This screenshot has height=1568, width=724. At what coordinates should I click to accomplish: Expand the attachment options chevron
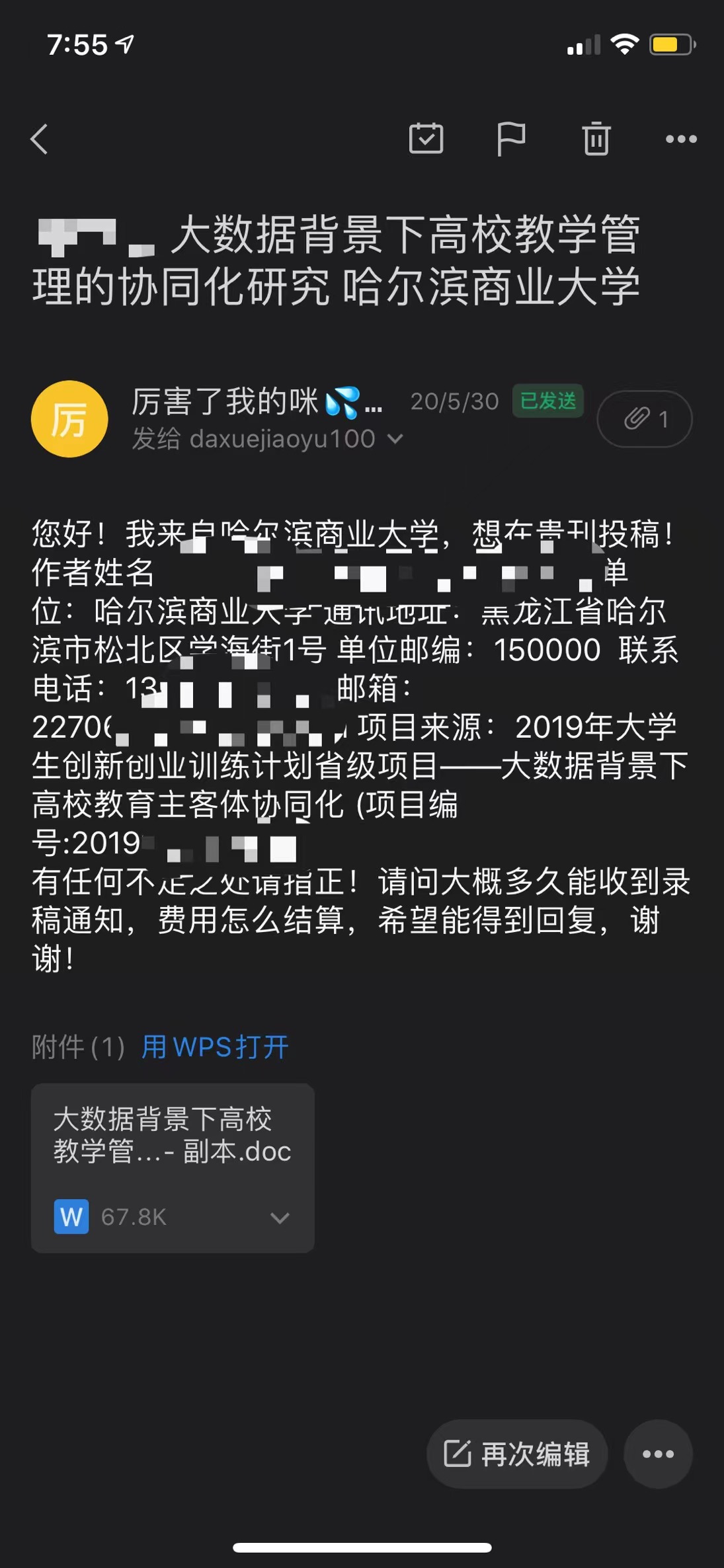(x=280, y=1217)
